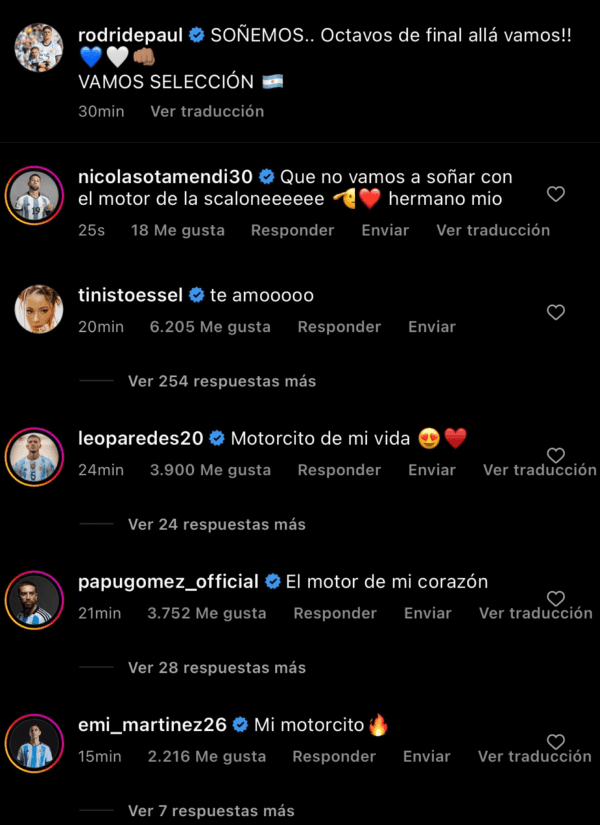Send papugomez_official's comment via Enviar
Screen dimensions: 600x825
pyautogui.click(x=428, y=613)
